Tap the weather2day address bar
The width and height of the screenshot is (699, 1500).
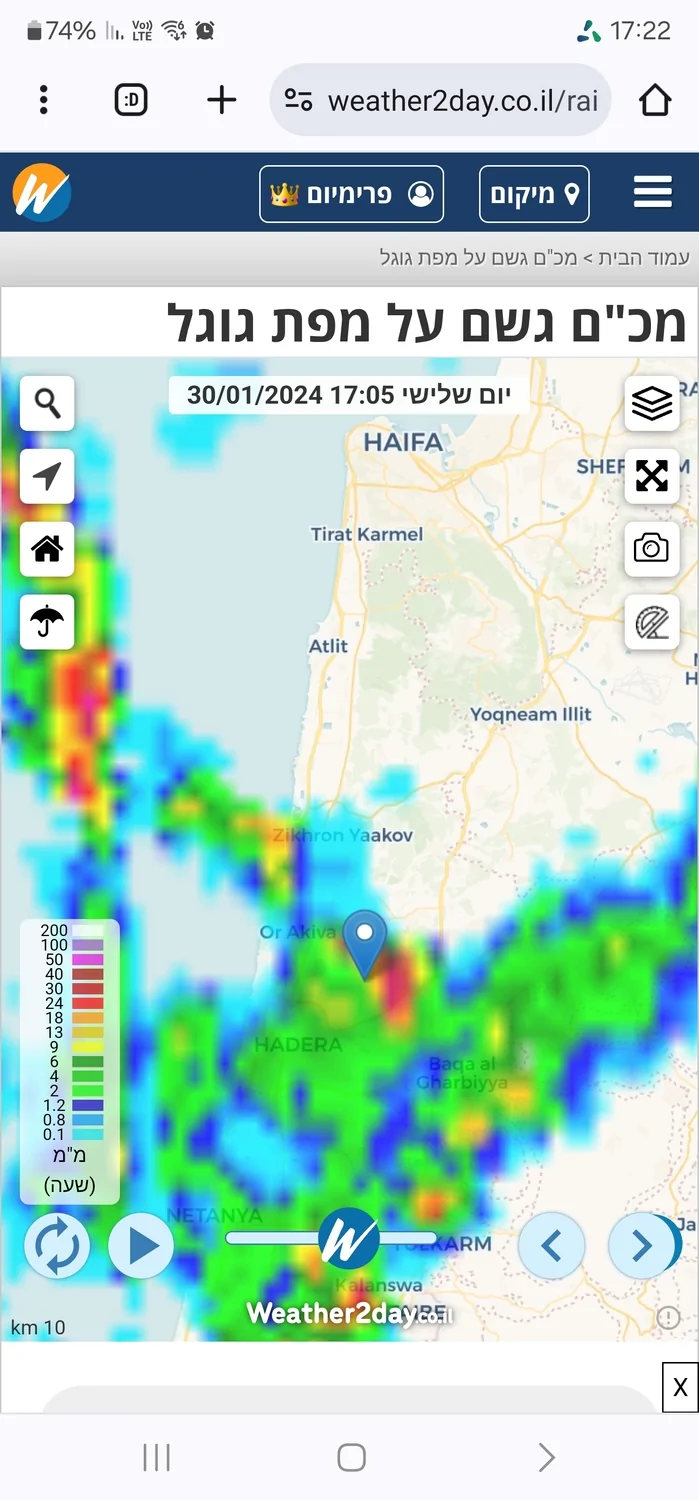click(440, 101)
